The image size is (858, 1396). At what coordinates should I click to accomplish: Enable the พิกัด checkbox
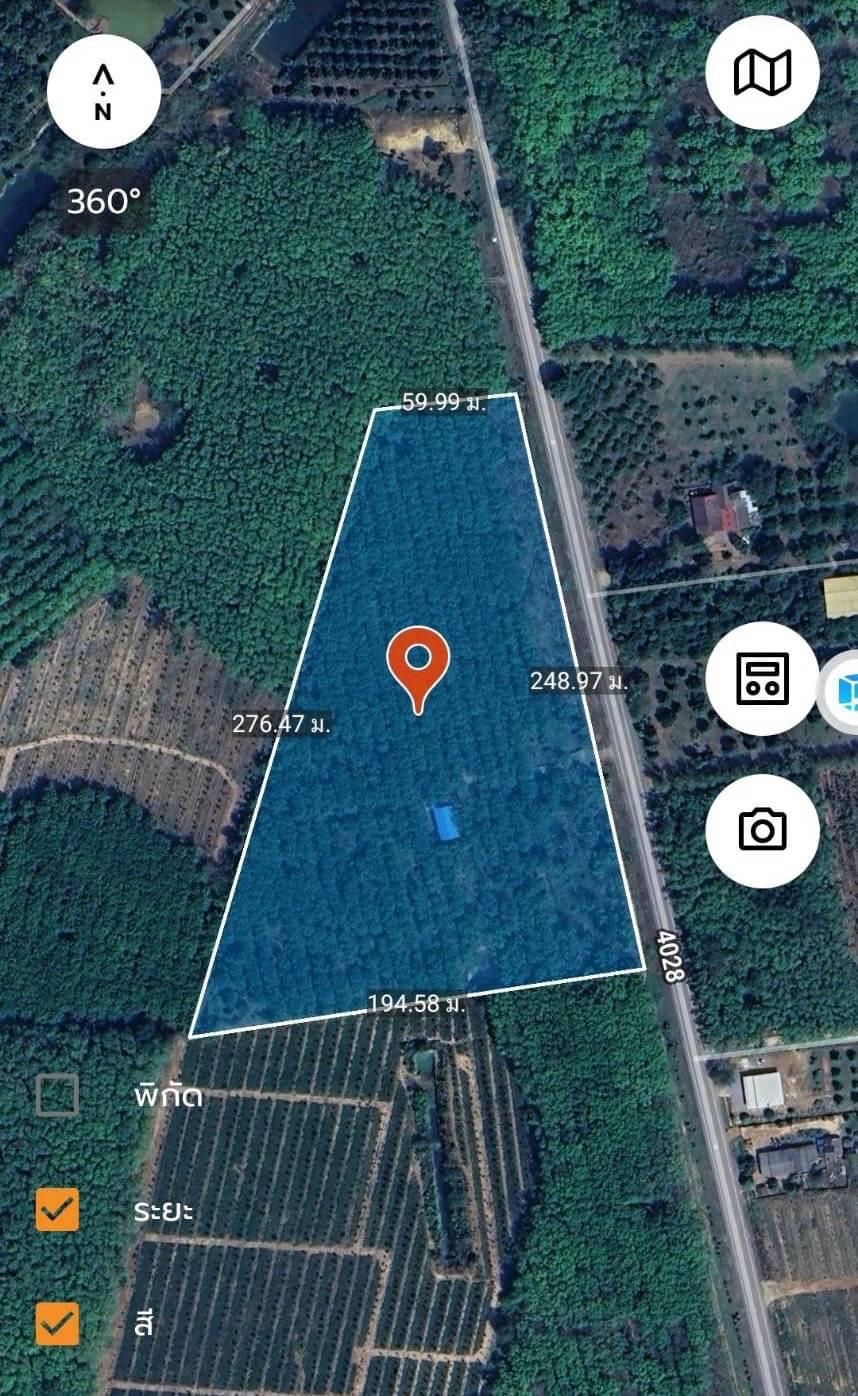(x=57, y=1095)
